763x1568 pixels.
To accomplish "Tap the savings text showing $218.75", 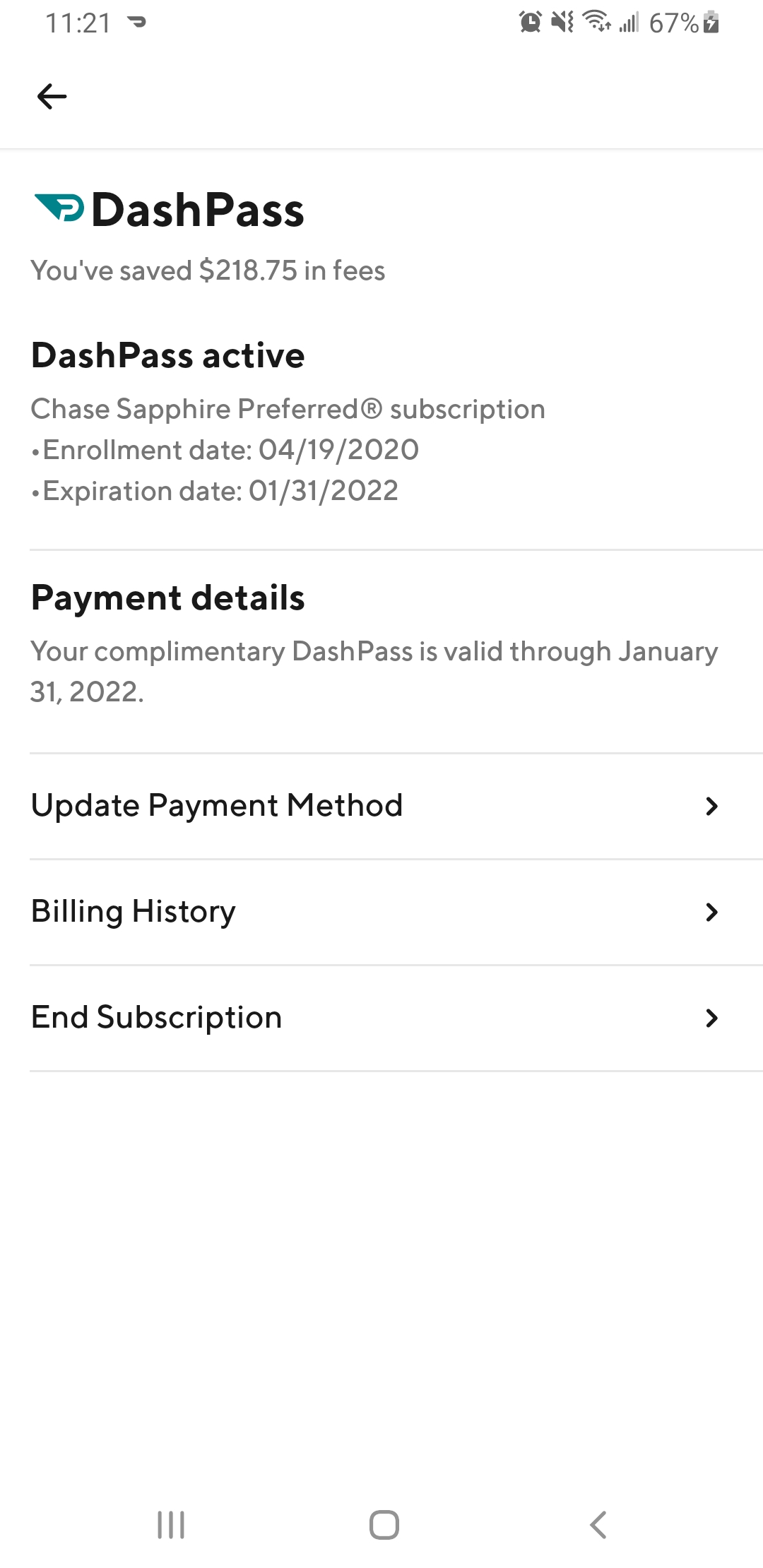I will click(208, 271).
